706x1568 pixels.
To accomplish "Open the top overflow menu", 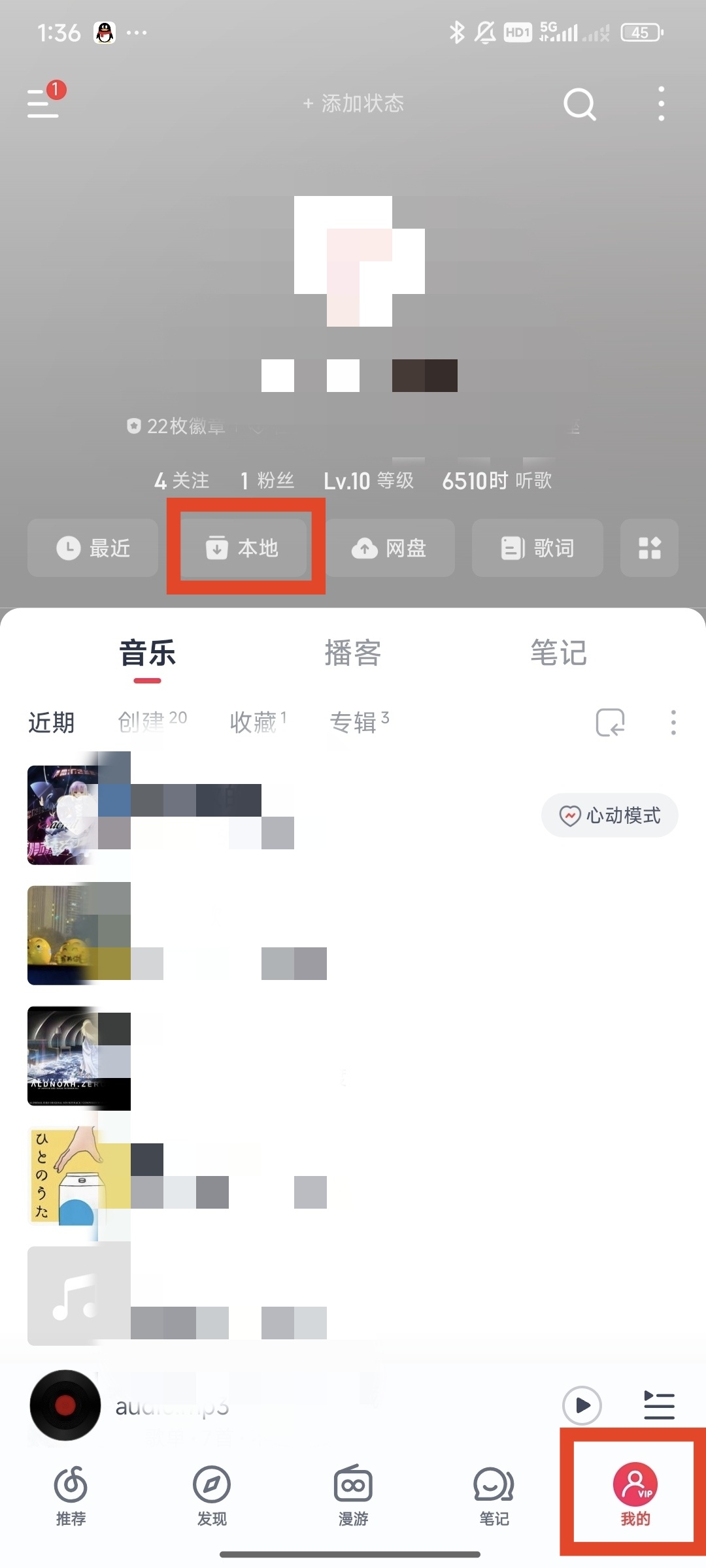I will pos(662,103).
